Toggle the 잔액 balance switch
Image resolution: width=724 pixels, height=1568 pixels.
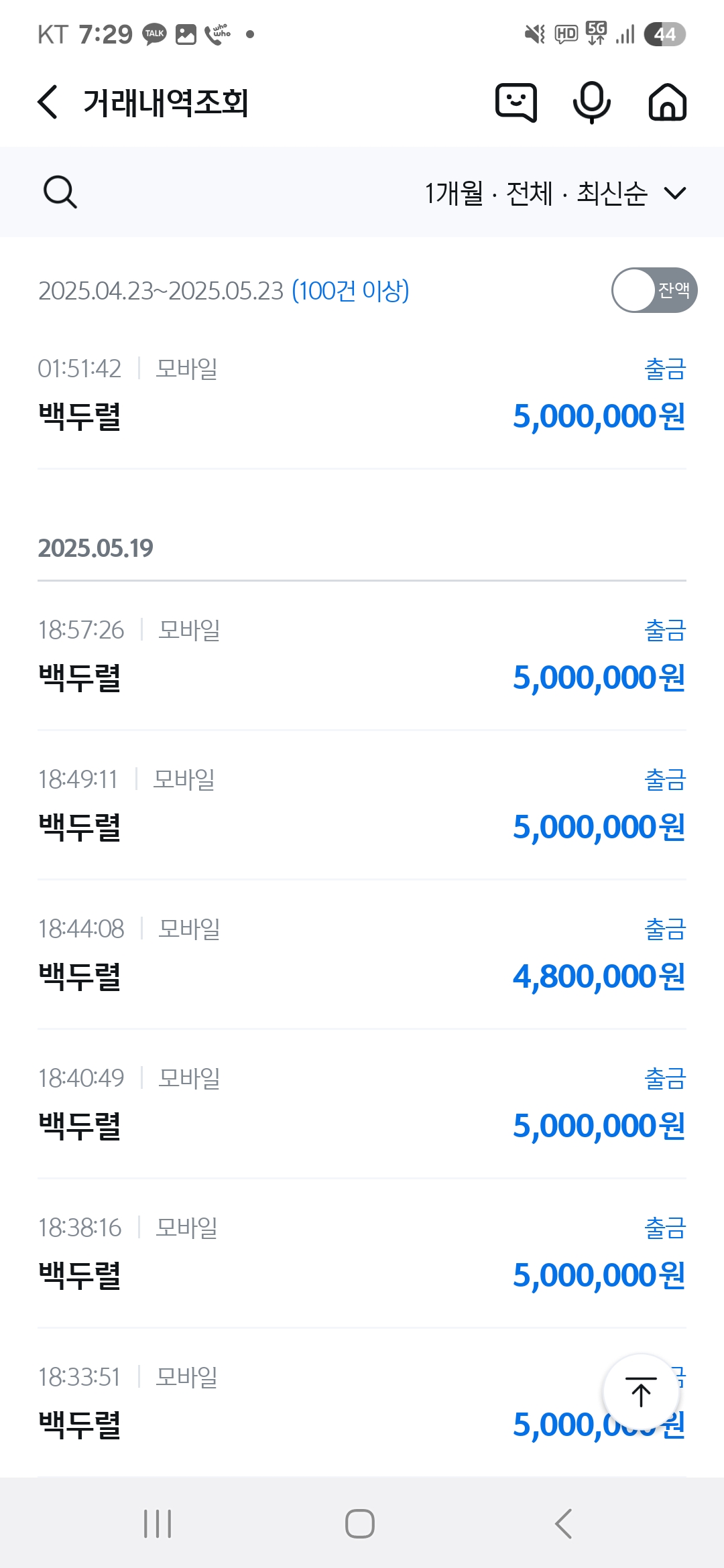click(x=654, y=290)
